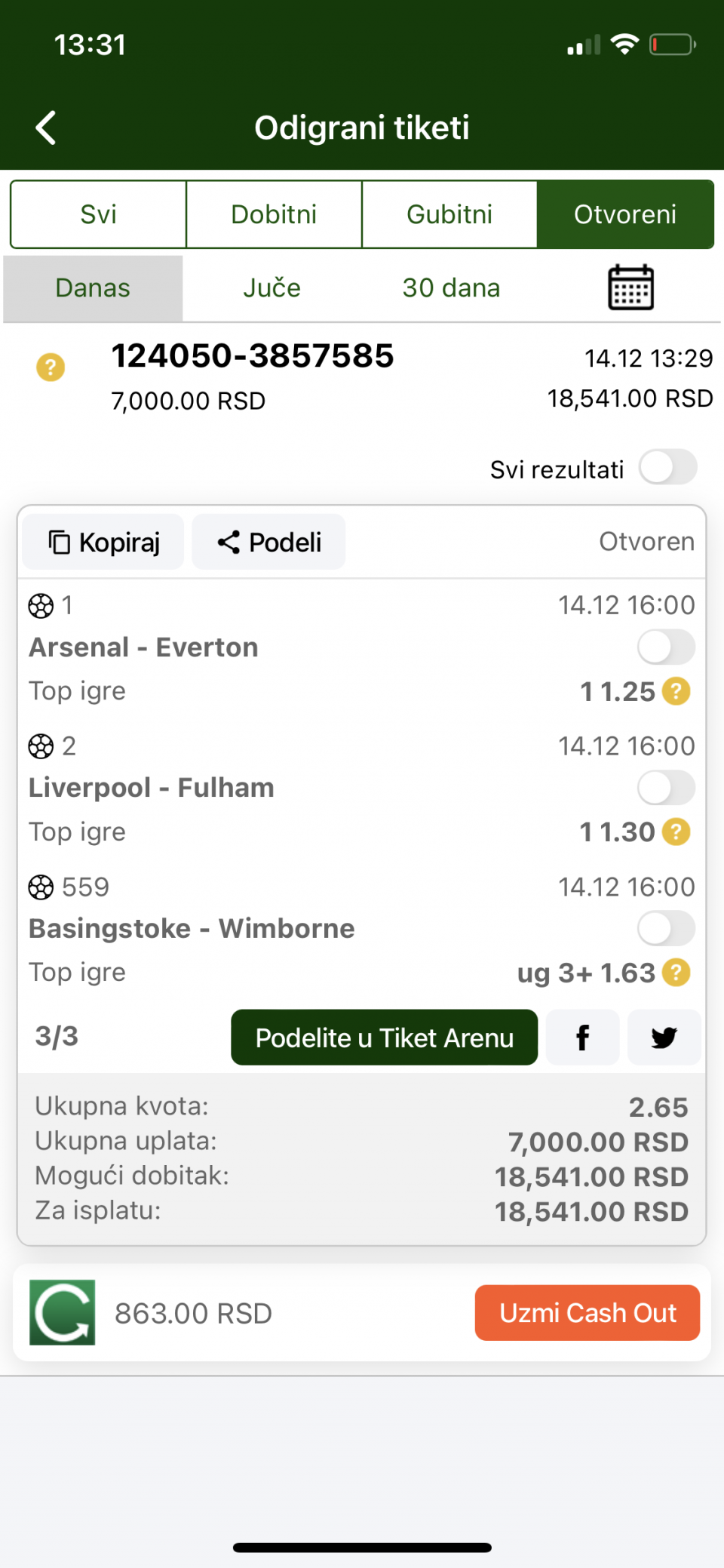Enable the Svi rezultati switch
Image resolution: width=724 pixels, height=1568 pixels.
(668, 467)
